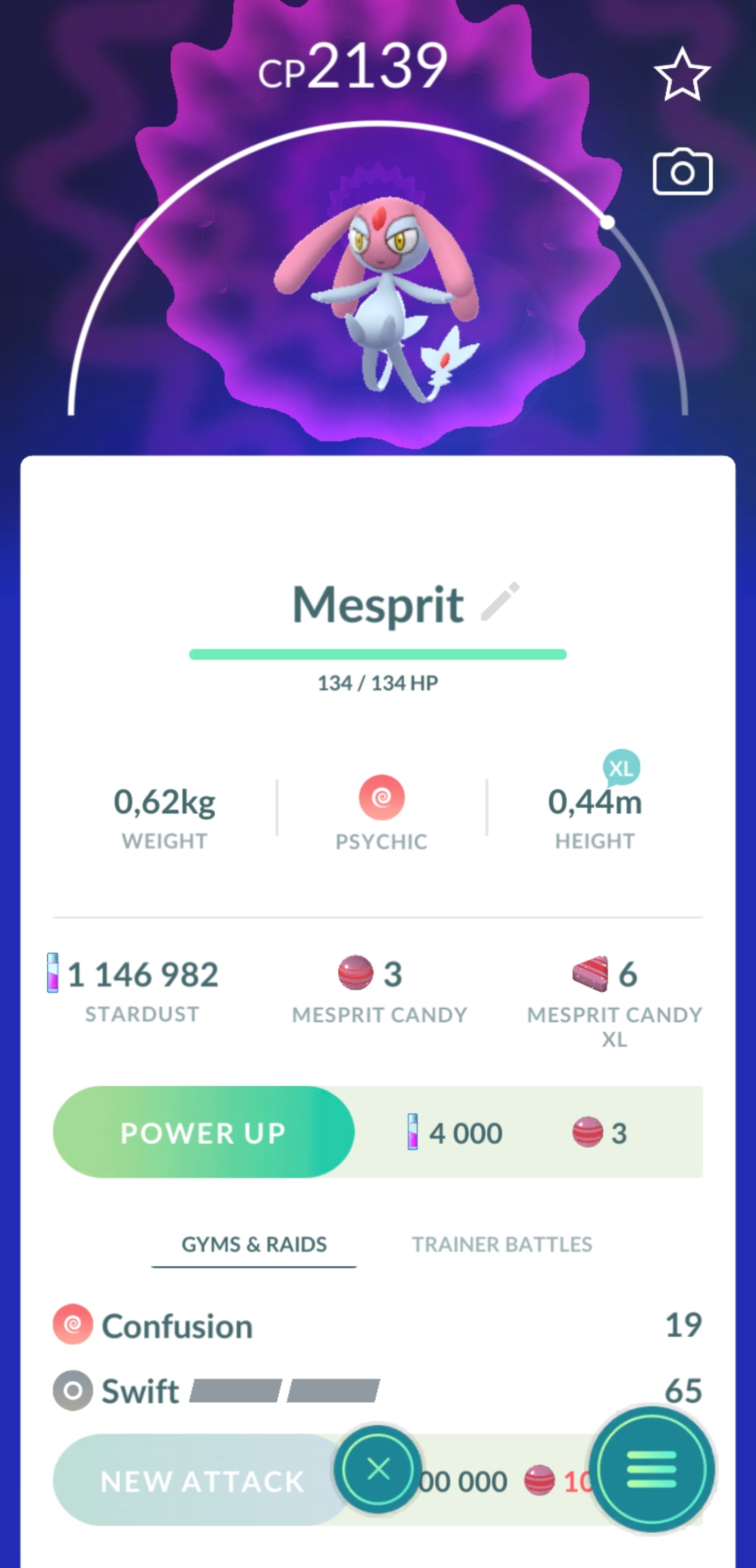Tap the POWER UP button
This screenshot has height=1568, width=756.
coord(204,1133)
